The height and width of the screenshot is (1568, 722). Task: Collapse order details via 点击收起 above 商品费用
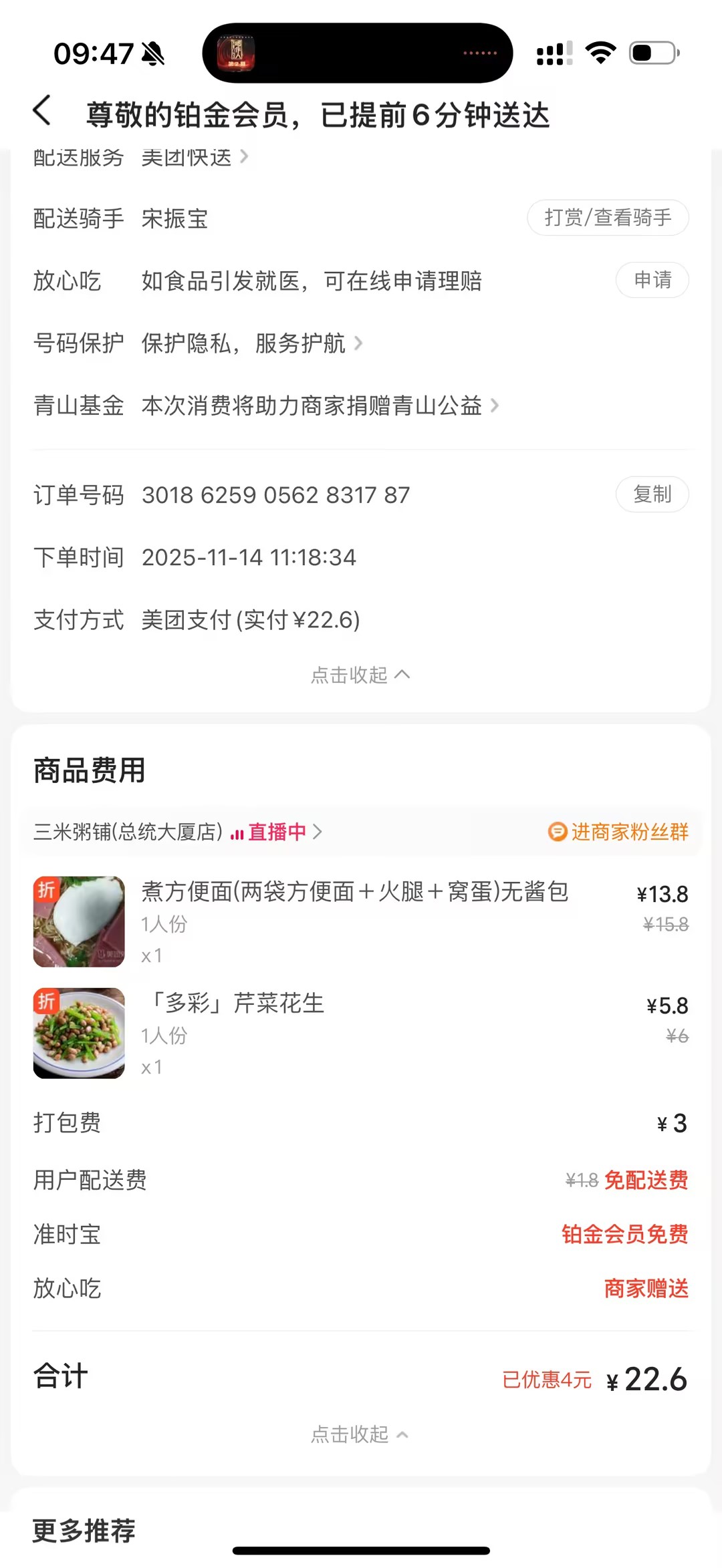[360, 675]
